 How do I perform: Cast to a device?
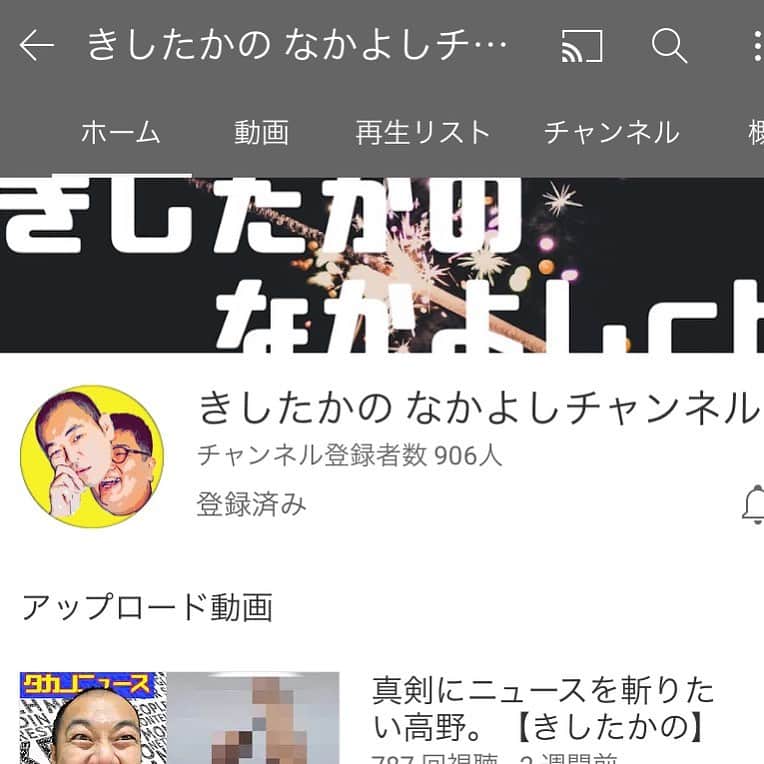click(x=582, y=45)
